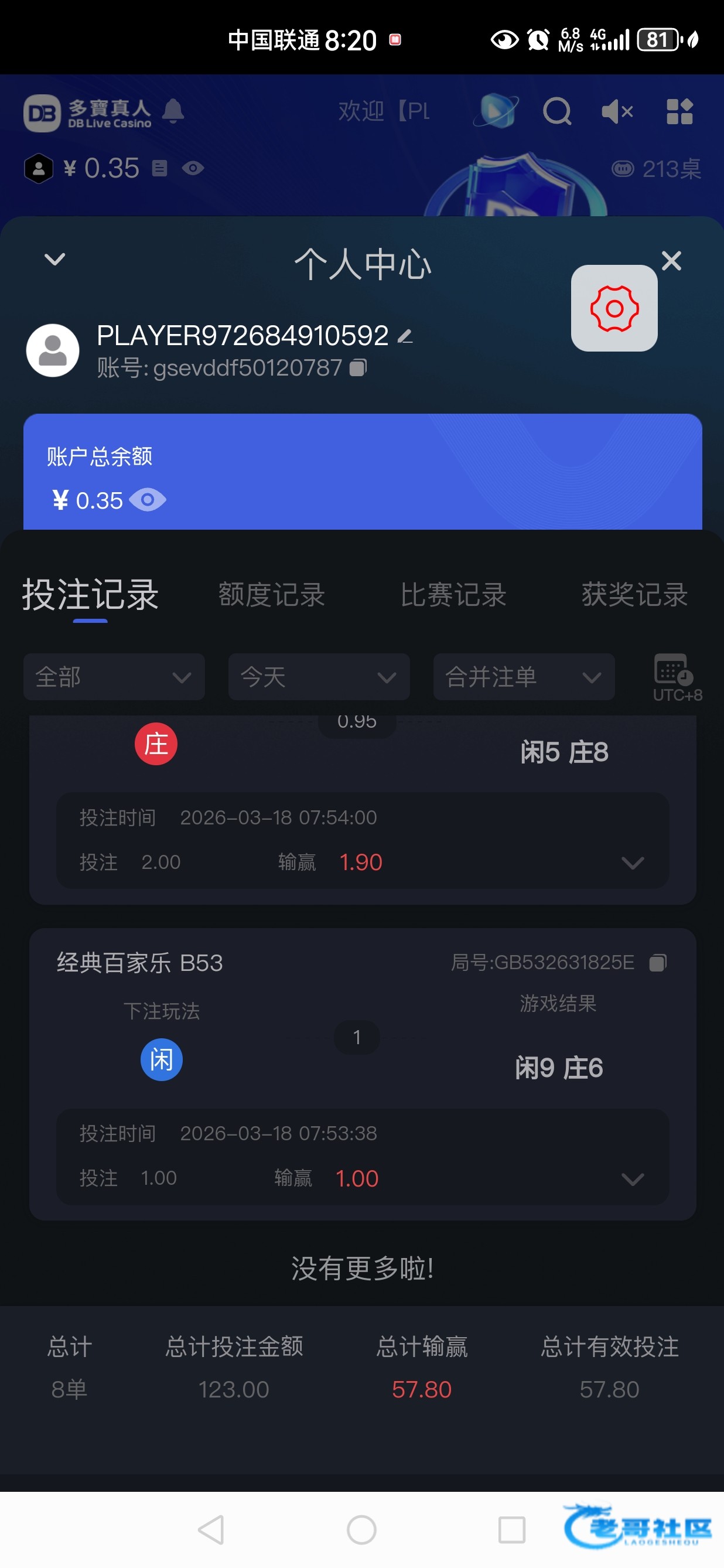This screenshot has width=724, height=1568.
Task: Select the 投注记录 tab
Action: (90, 595)
